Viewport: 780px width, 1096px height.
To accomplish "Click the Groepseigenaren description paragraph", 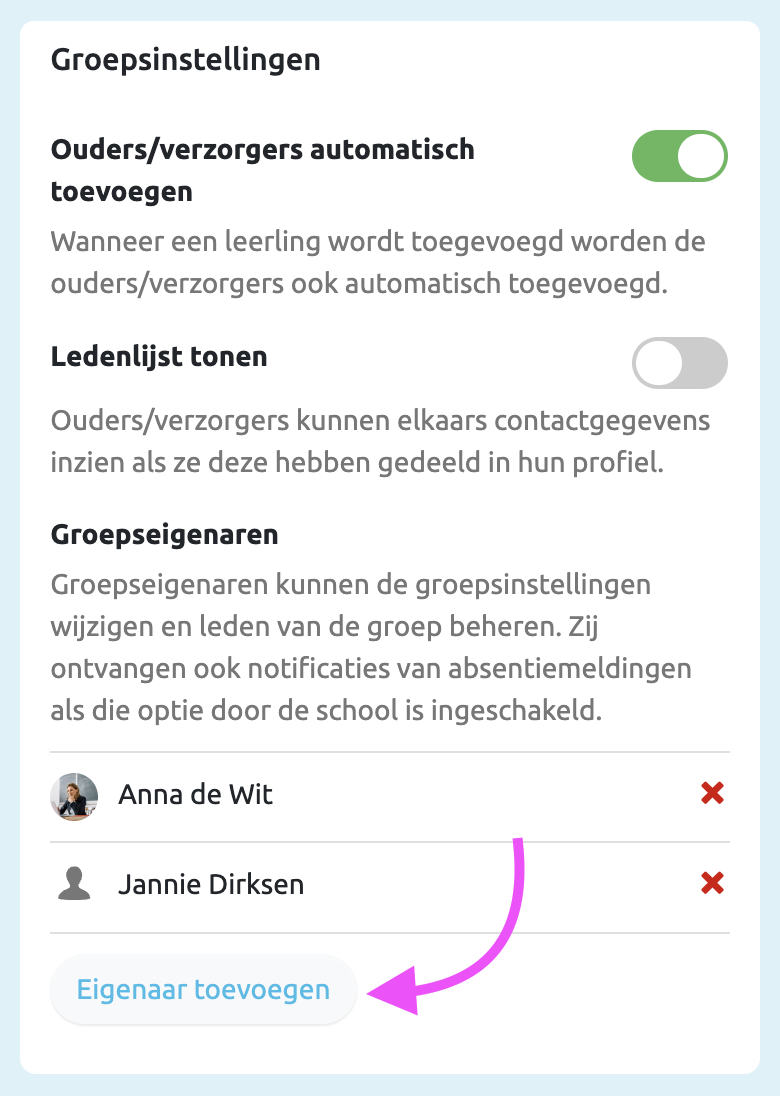I will [370, 645].
